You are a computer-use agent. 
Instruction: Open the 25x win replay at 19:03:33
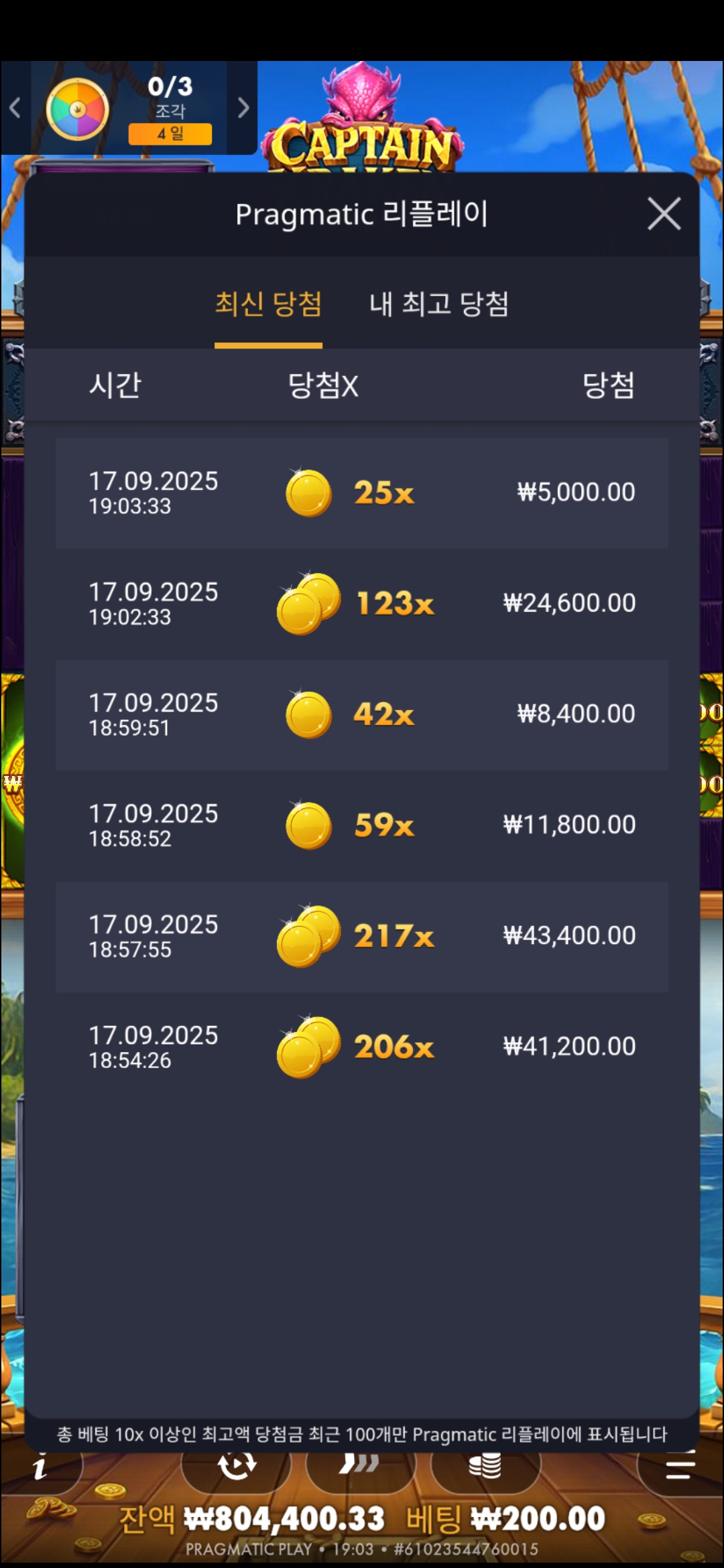(x=361, y=493)
